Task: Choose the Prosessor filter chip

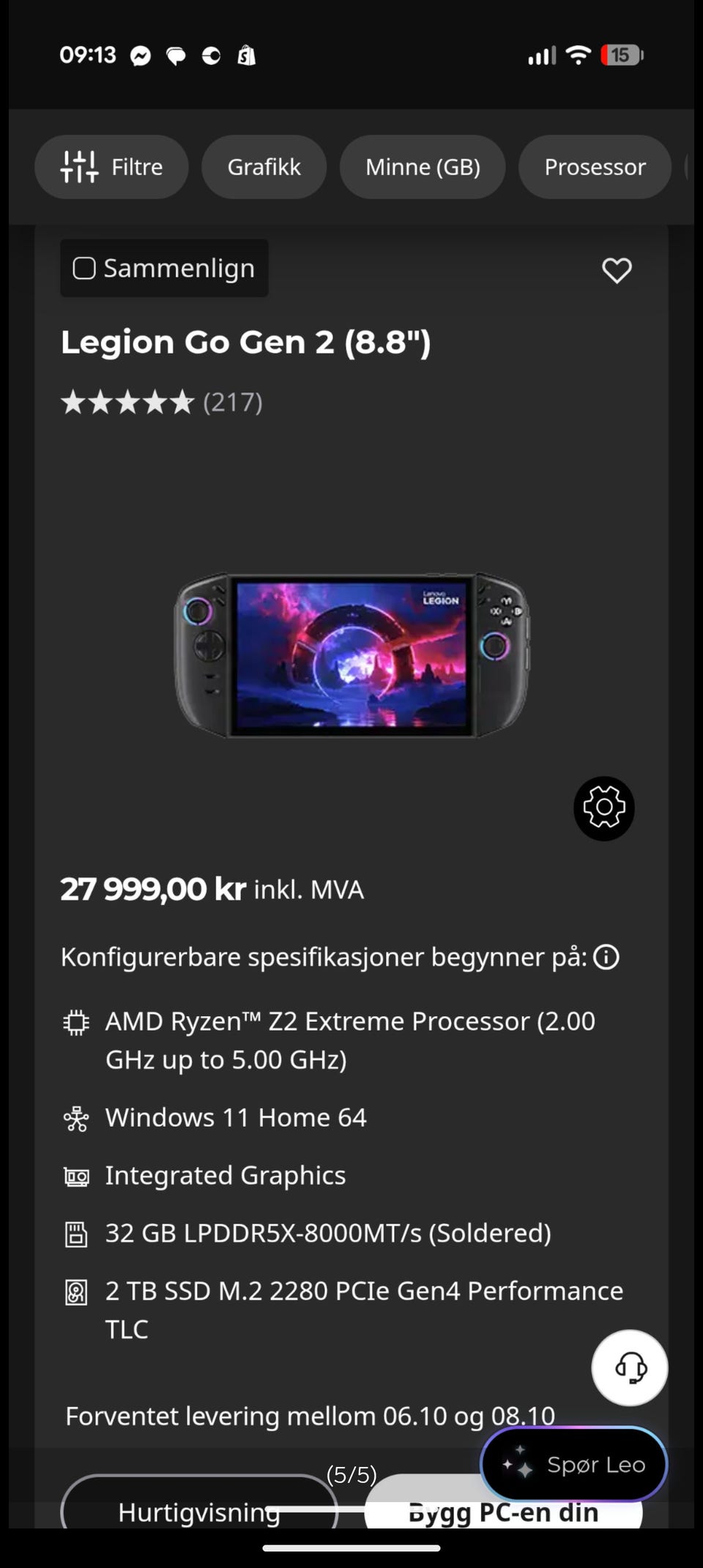Action: 595,167
